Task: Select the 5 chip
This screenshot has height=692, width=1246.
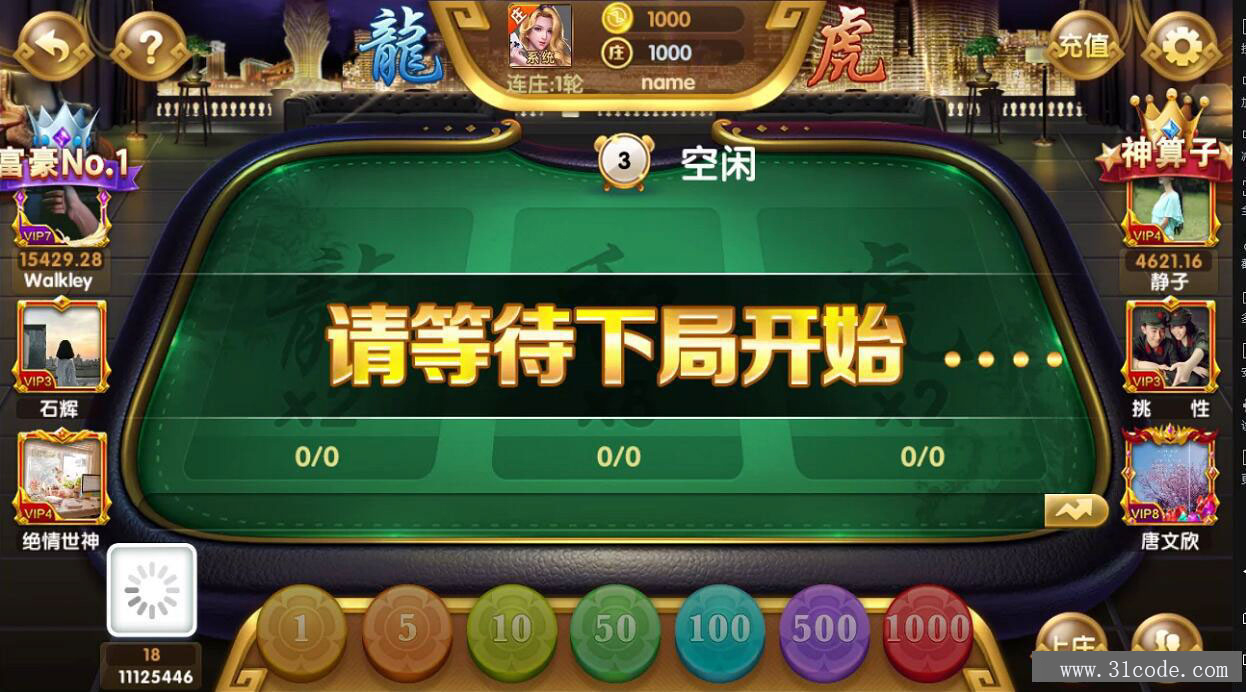Action: click(406, 630)
